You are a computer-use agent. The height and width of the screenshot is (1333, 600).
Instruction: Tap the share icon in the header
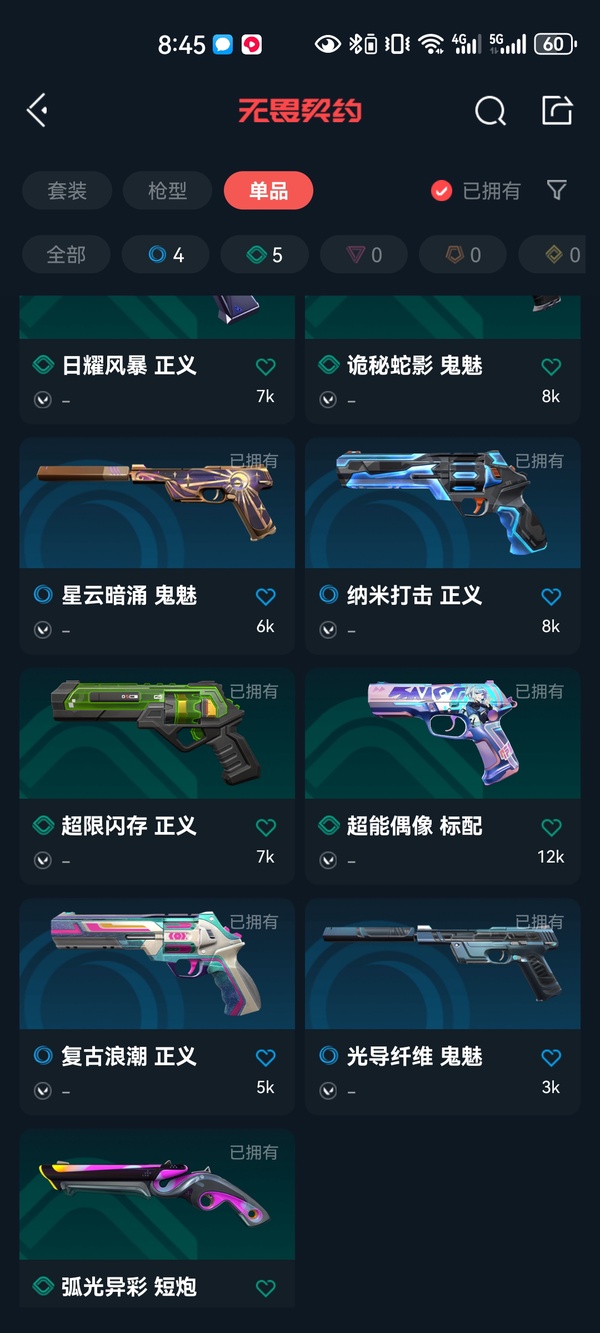click(x=557, y=110)
